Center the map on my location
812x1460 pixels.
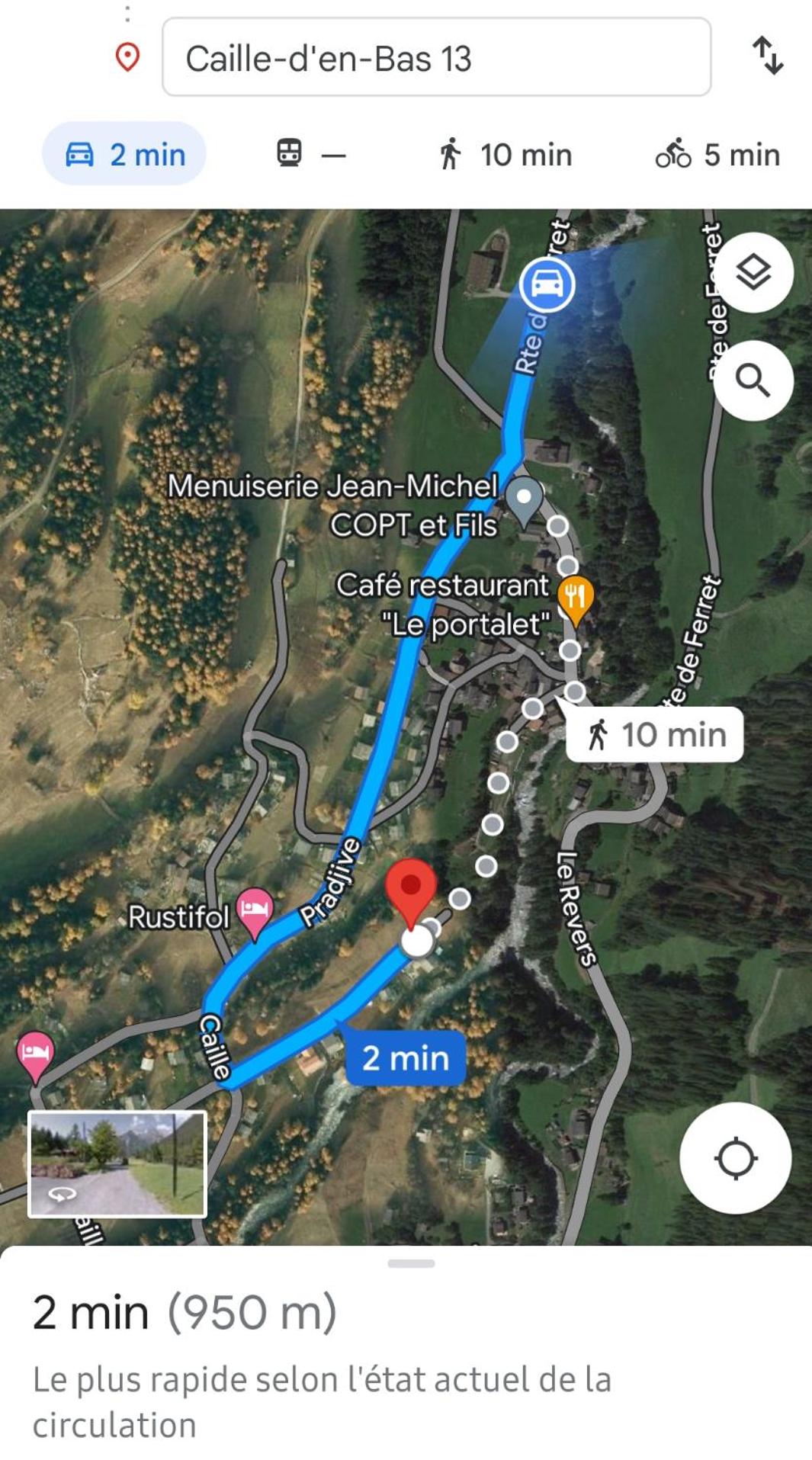pyautogui.click(x=735, y=1157)
